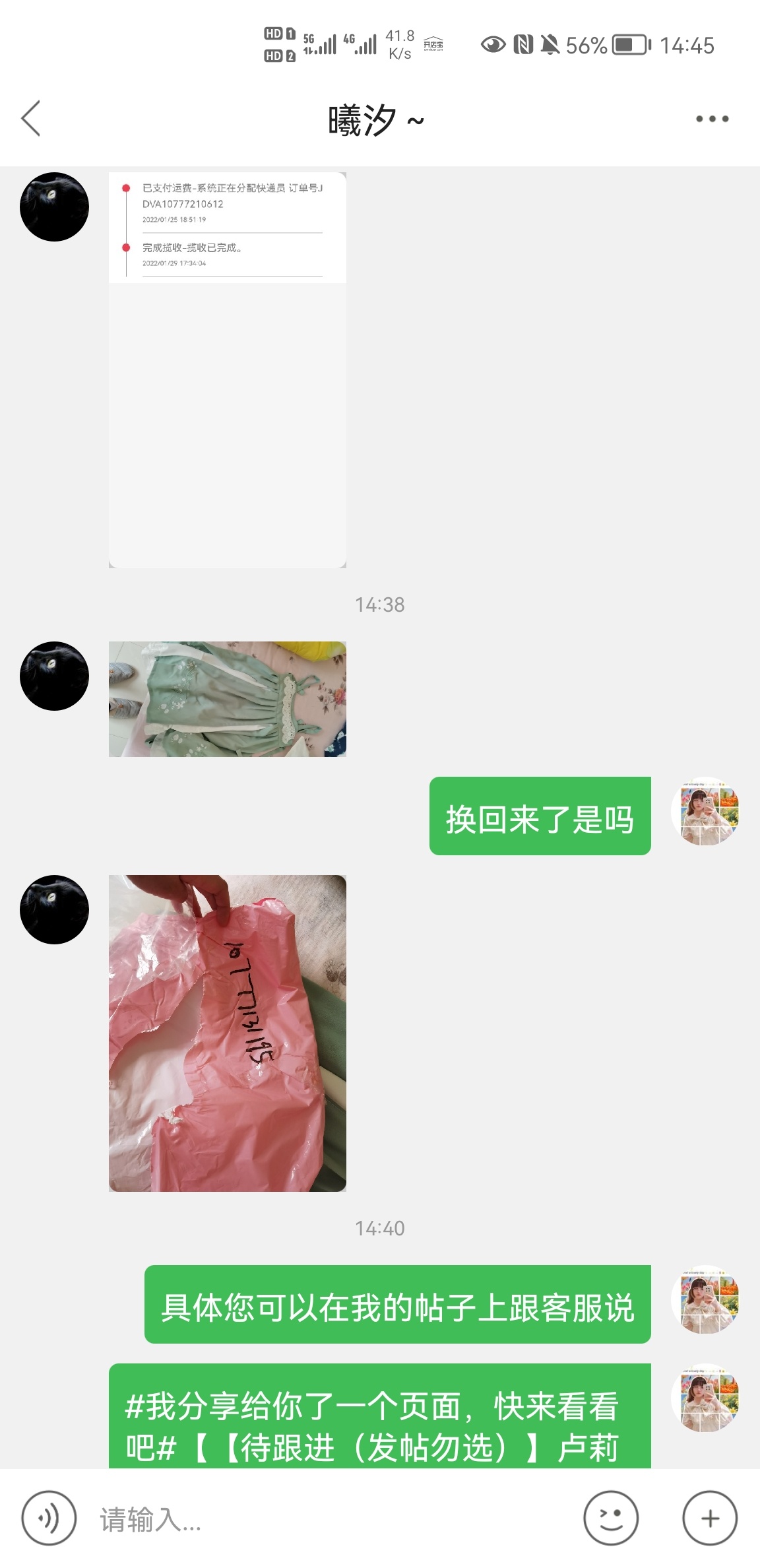View the green dress photo
This screenshot has height=1568, width=760.
pos(227,699)
